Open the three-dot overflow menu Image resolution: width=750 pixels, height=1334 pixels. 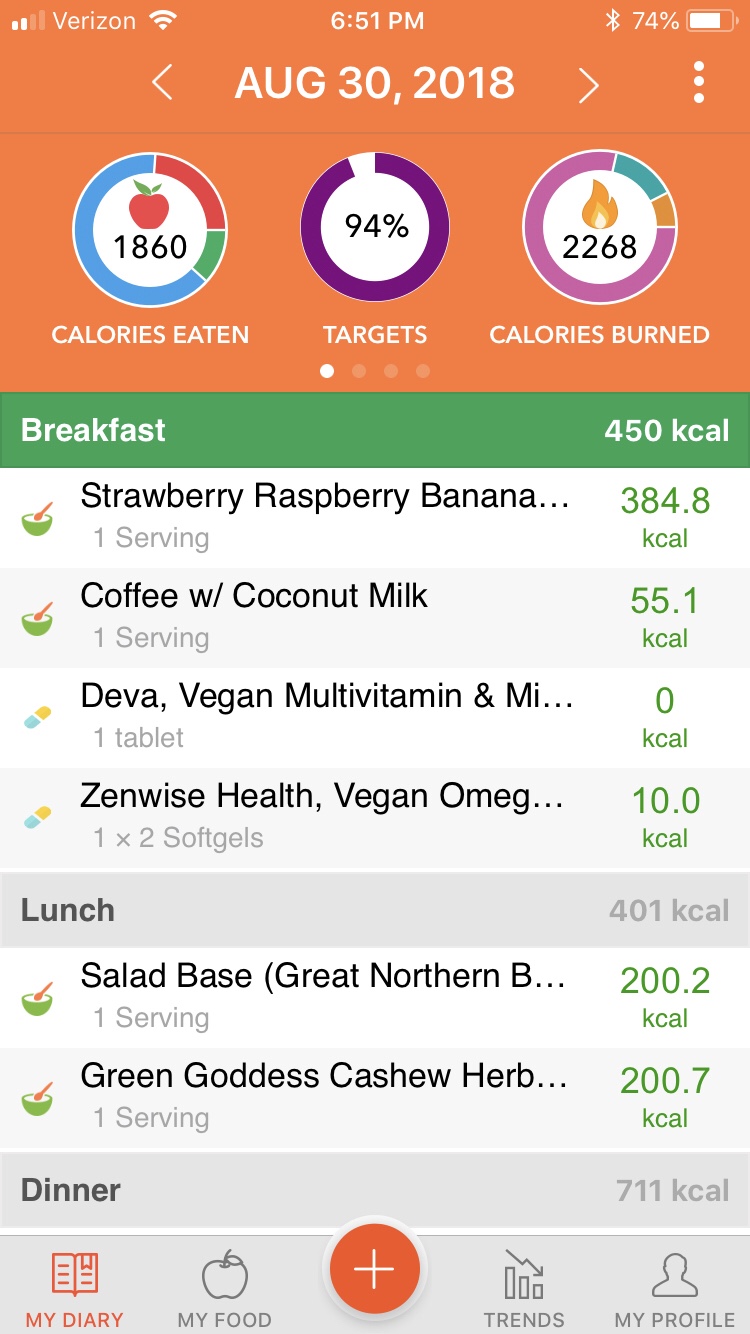(x=699, y=83)
